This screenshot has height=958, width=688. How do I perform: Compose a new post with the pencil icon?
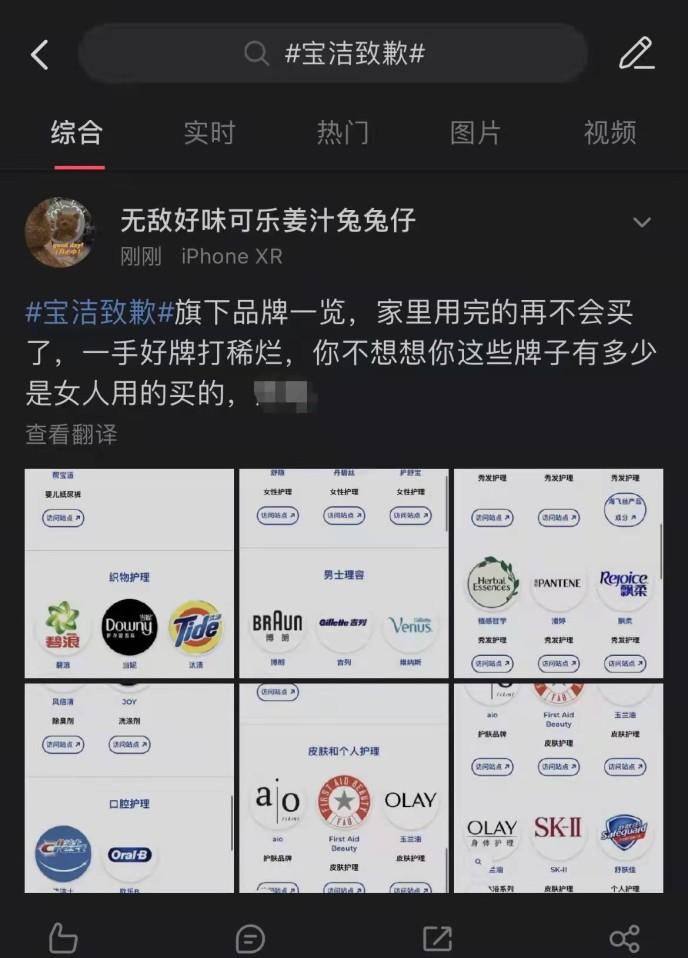click(x=636, y=53)
